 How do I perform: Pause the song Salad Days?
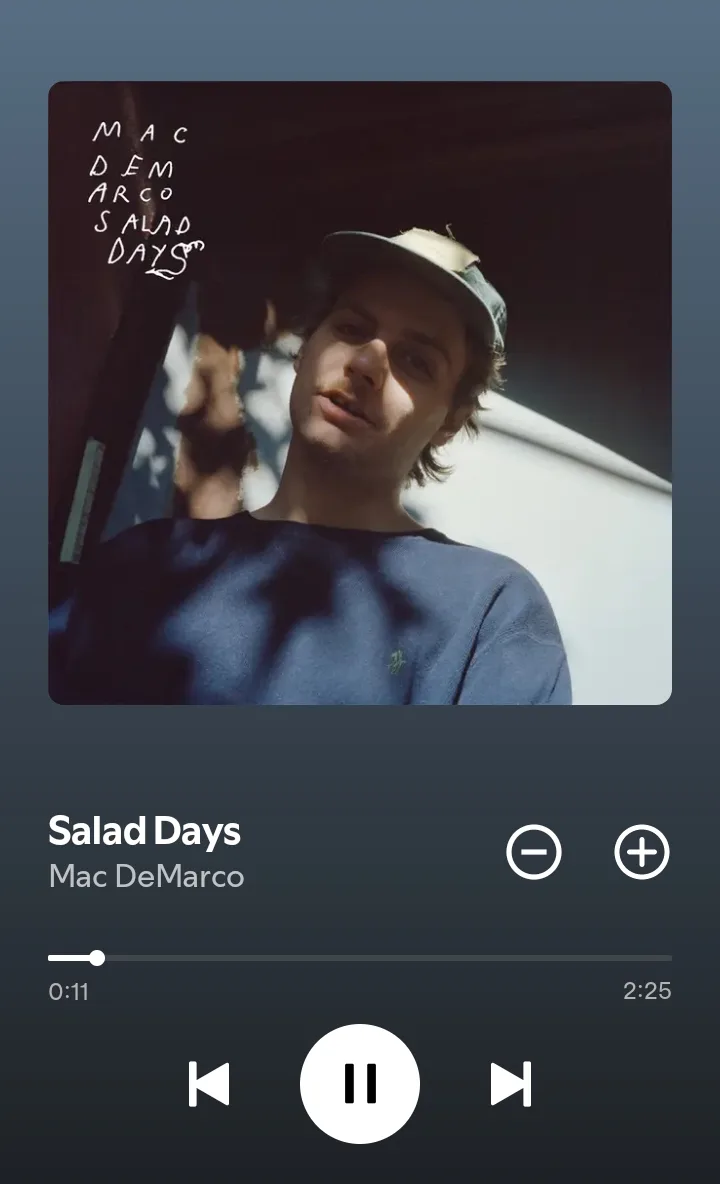[360, 1084]
